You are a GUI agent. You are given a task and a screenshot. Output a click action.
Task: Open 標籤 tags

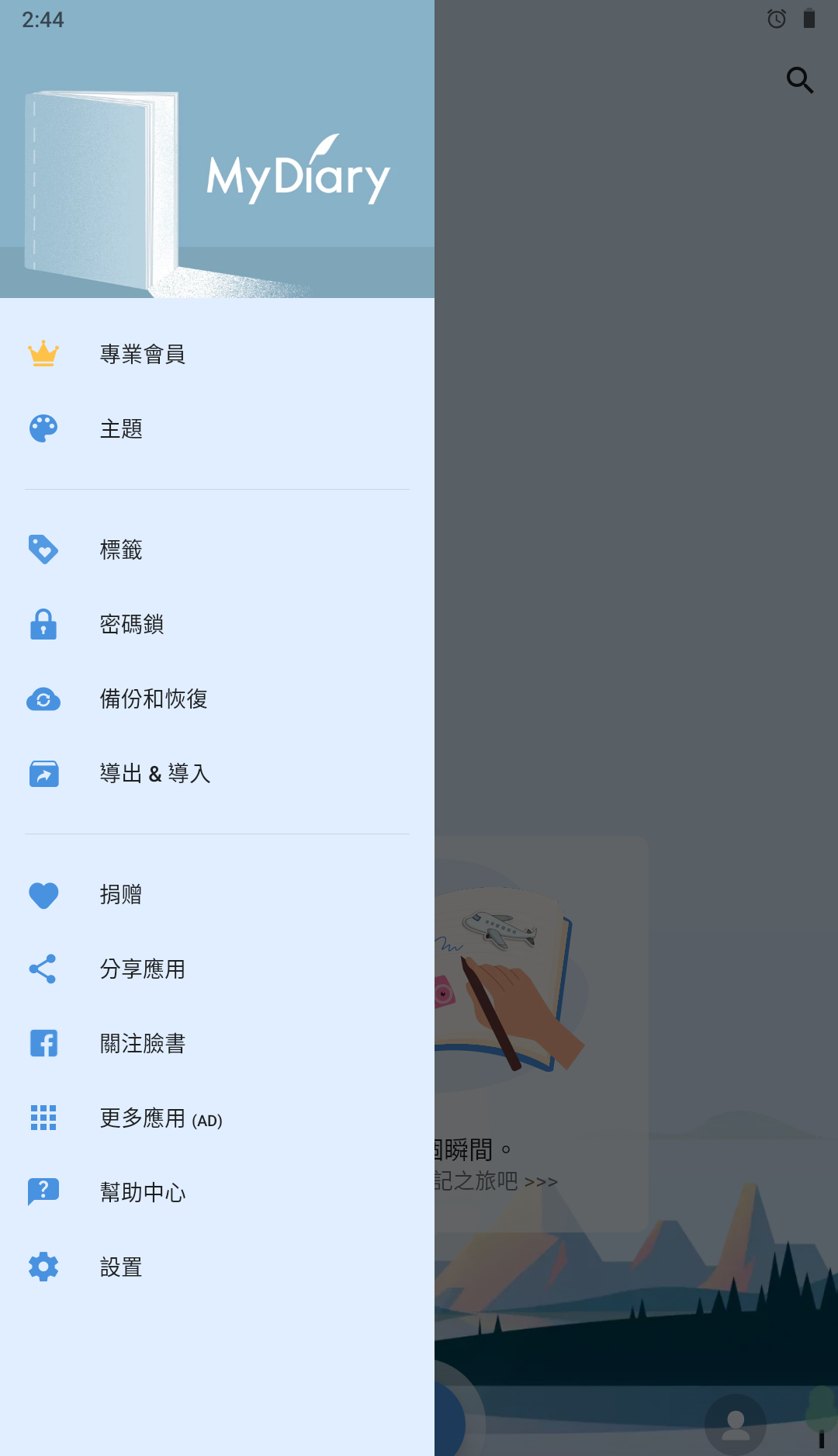121,549
